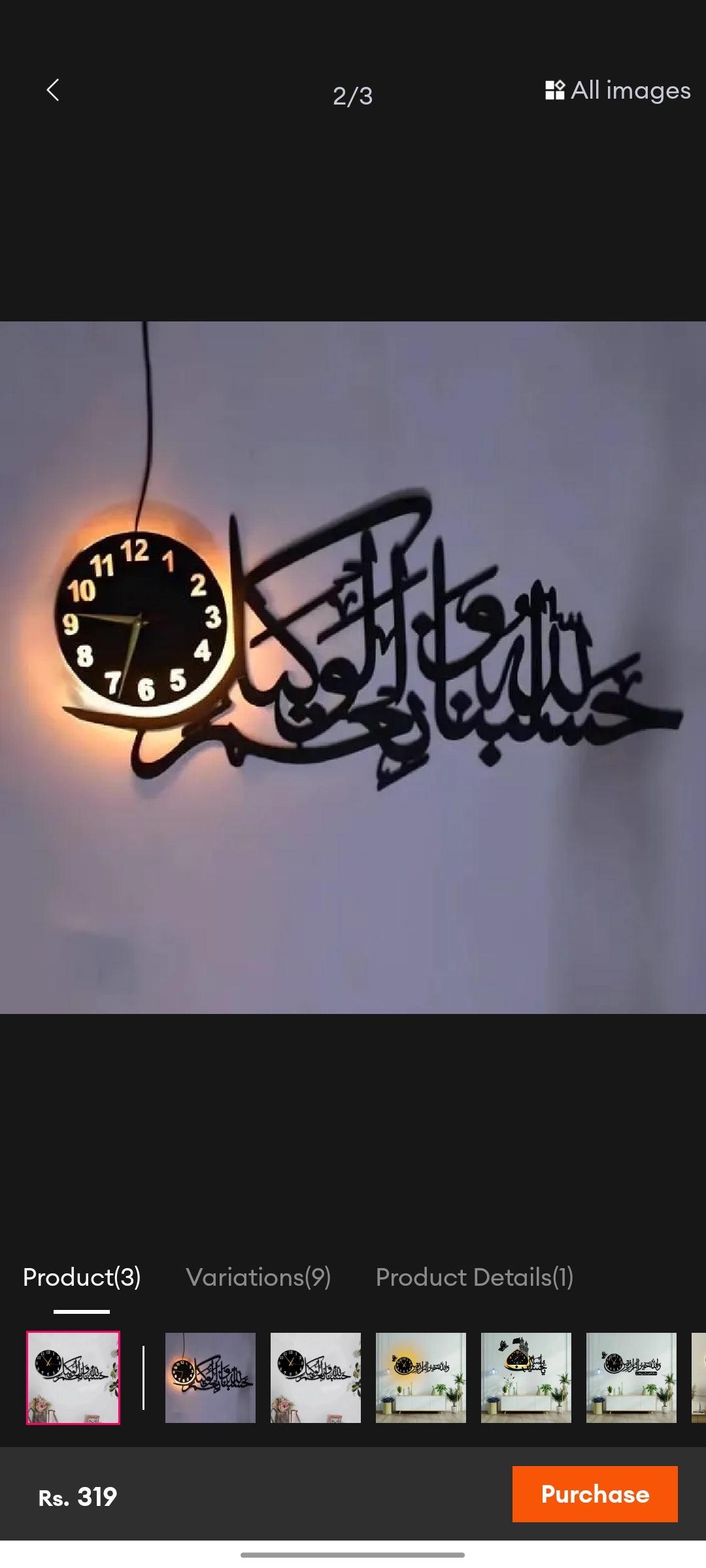Open the thumbnail with the butterfly decoration
This screenshot has width=706, height=1568.
[x=526, y=1377]
